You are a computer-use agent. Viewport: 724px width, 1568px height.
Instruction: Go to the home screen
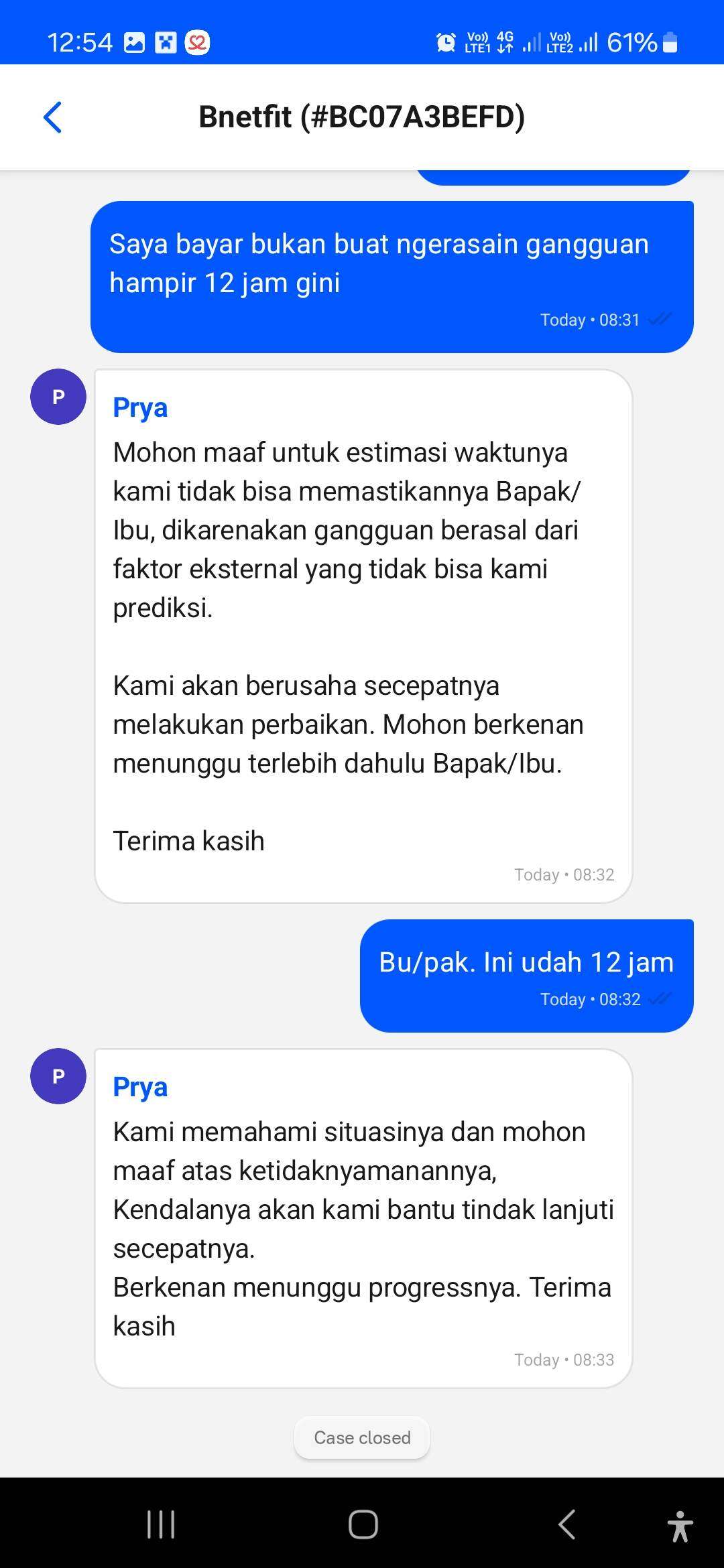coord(363,1524)
